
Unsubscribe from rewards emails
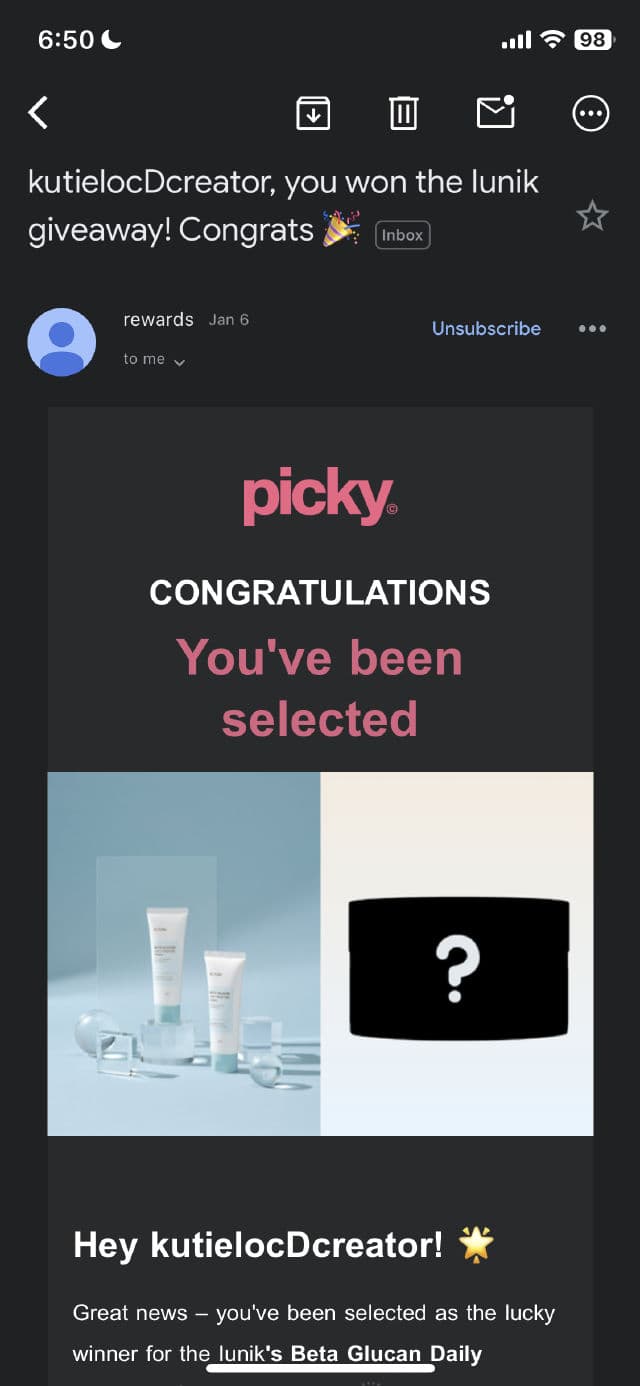pyautogui.click(x=486, y=328)
